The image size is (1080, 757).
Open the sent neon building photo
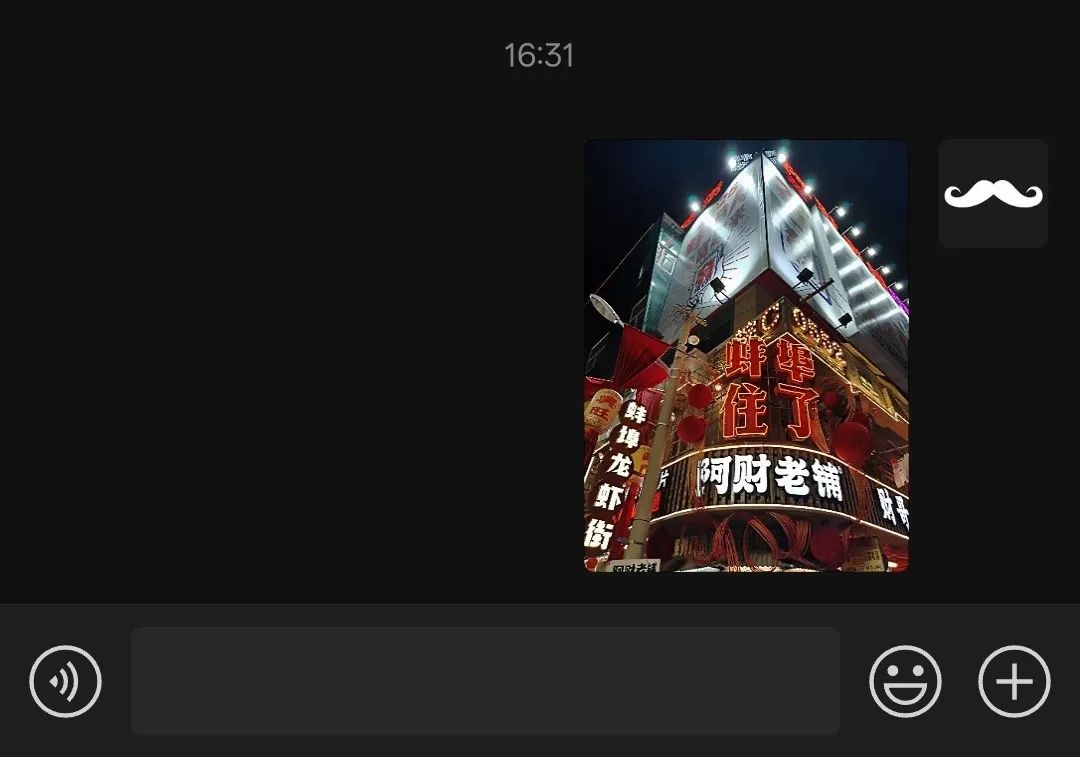point(746,356)
